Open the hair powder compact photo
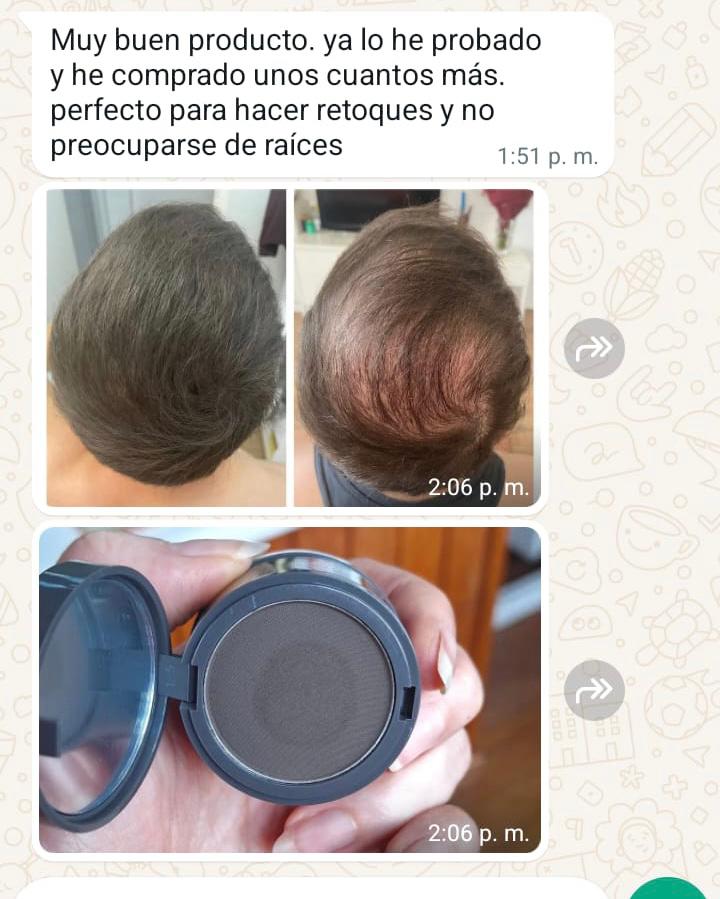The width and height of the screenshot is (720, 899). tap(290, 690)
